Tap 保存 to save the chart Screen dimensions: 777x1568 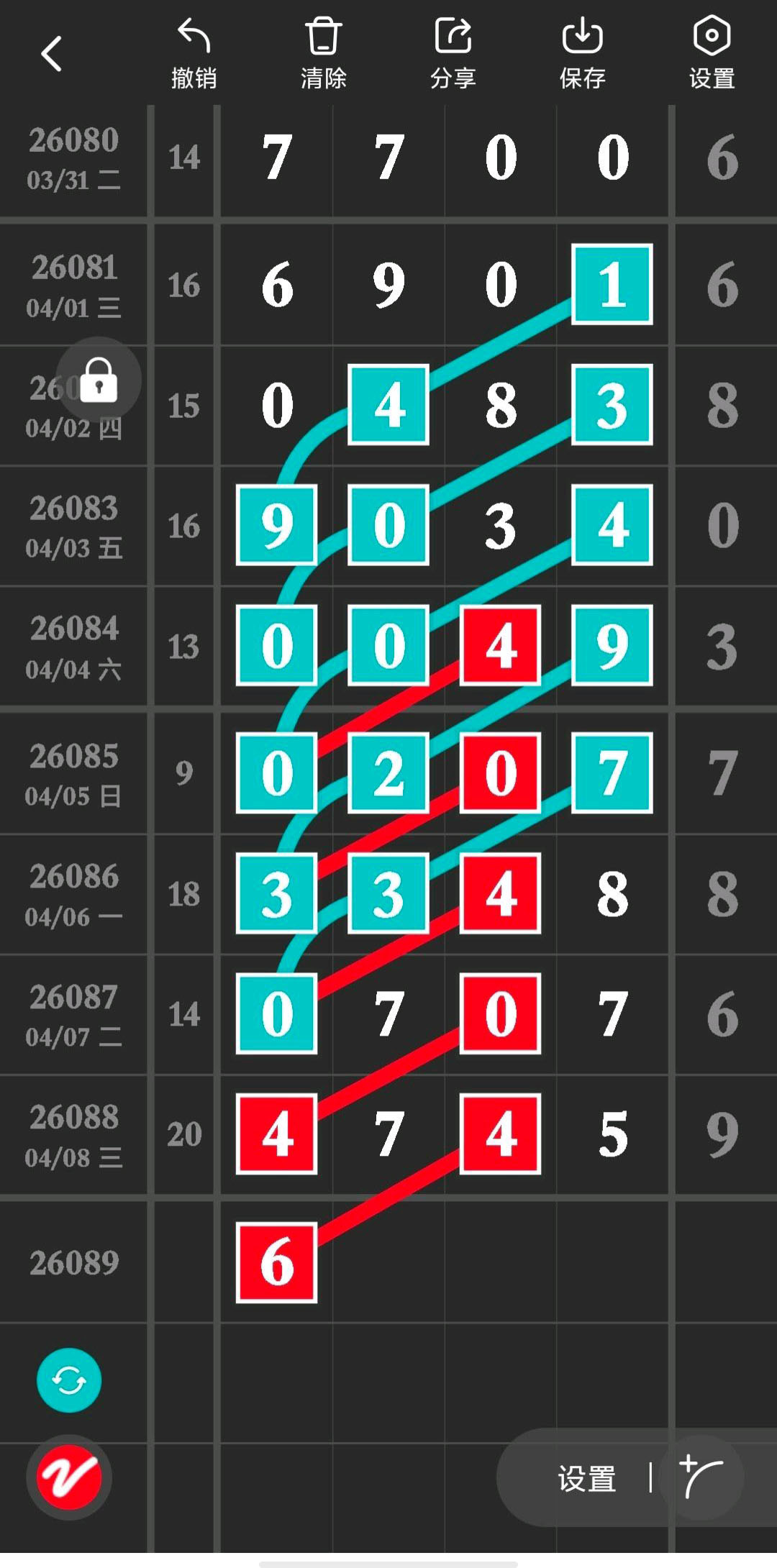click(x=582, y=54)
